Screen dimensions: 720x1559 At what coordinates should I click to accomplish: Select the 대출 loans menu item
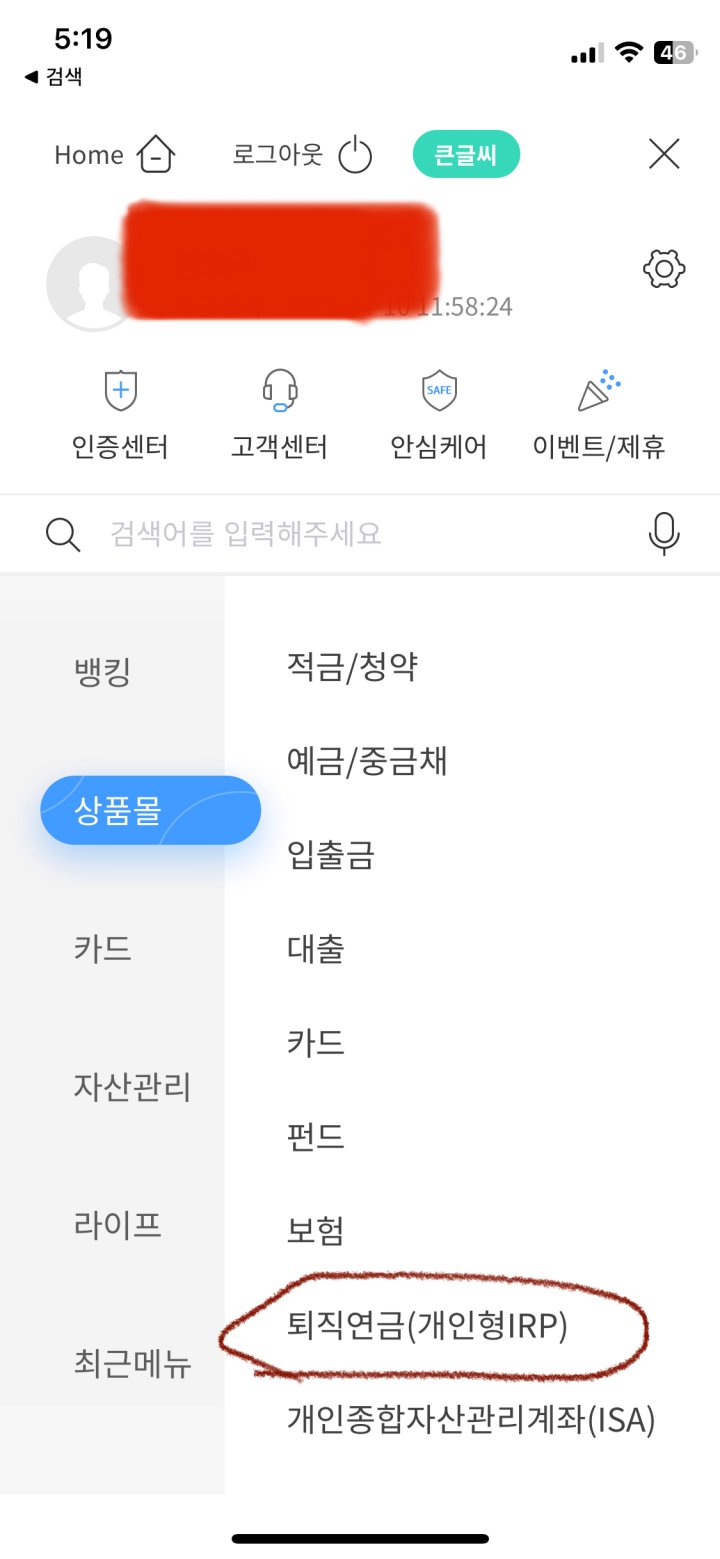tap(317, 949)
